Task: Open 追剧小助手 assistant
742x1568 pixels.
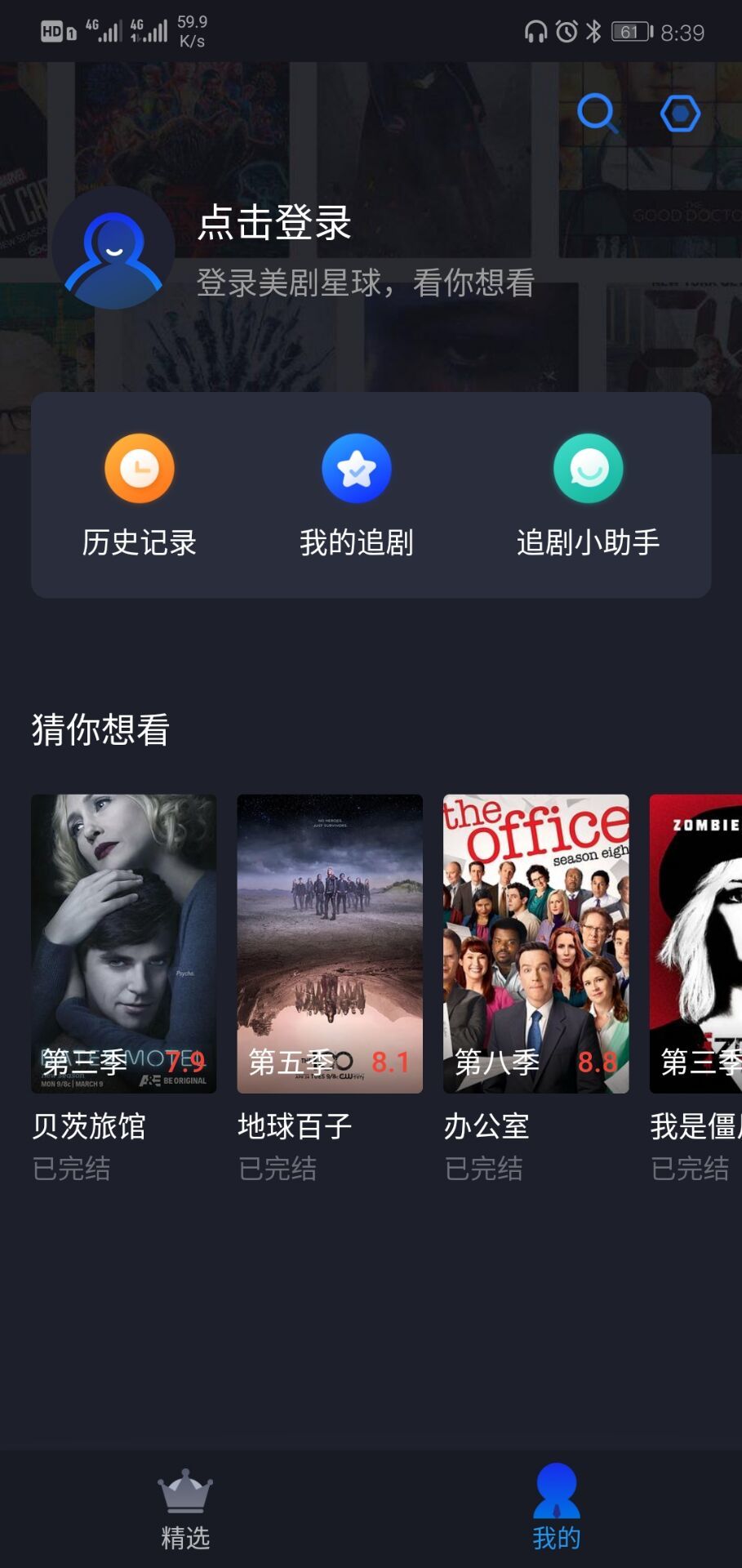Action: click(588, 495)
